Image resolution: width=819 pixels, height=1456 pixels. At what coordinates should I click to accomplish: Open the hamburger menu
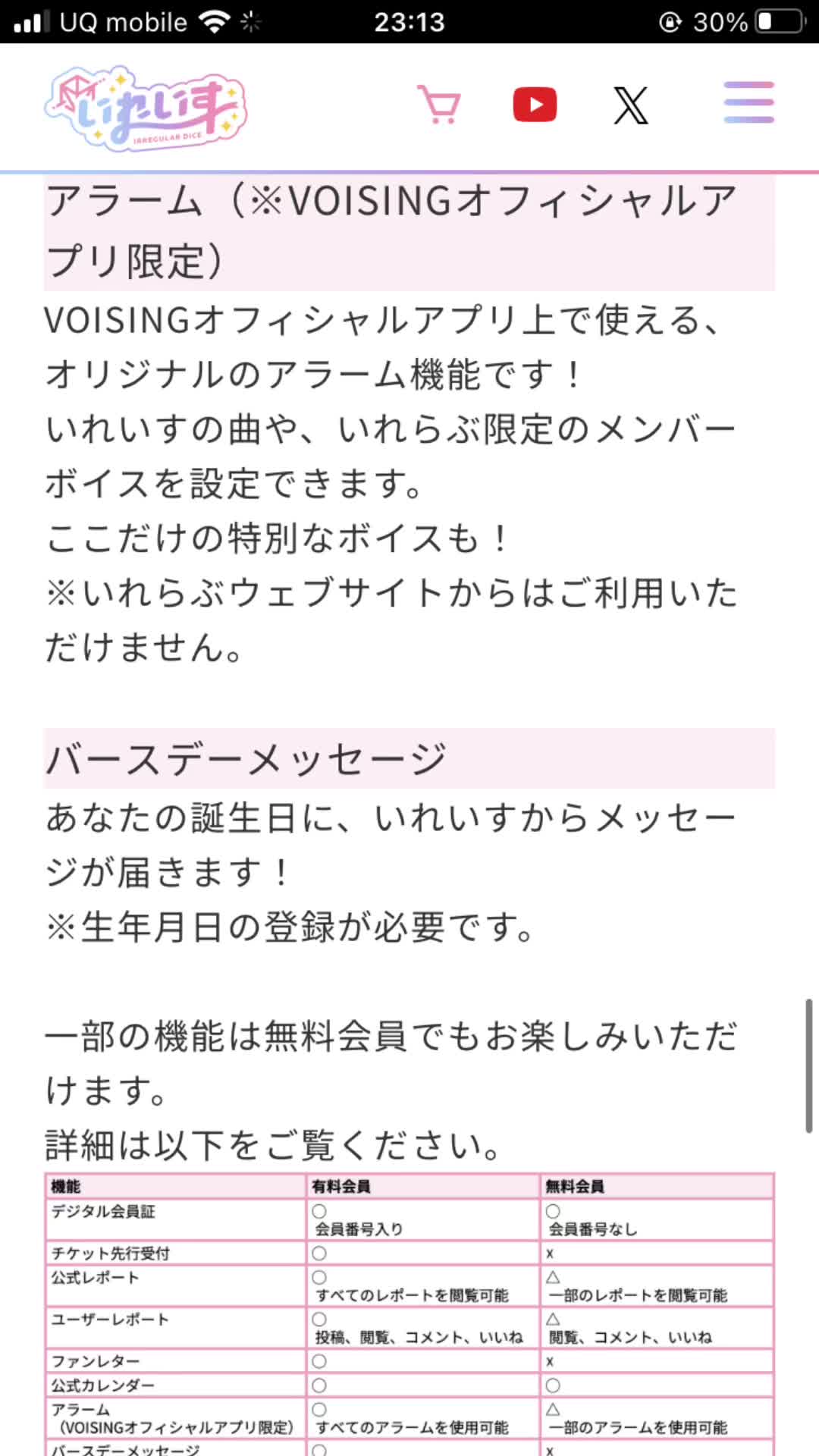coord(748,102)
